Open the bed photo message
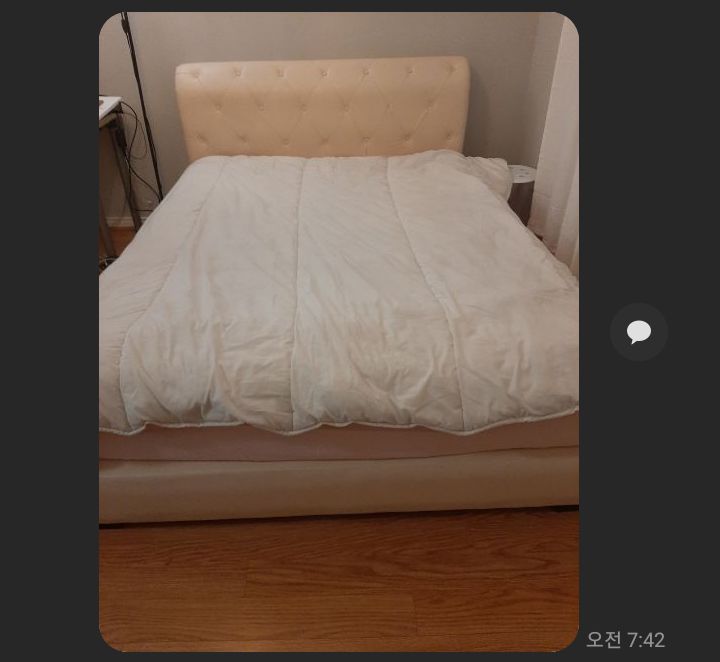The width and height of the screenshot is (720, 662). [338, 330]
